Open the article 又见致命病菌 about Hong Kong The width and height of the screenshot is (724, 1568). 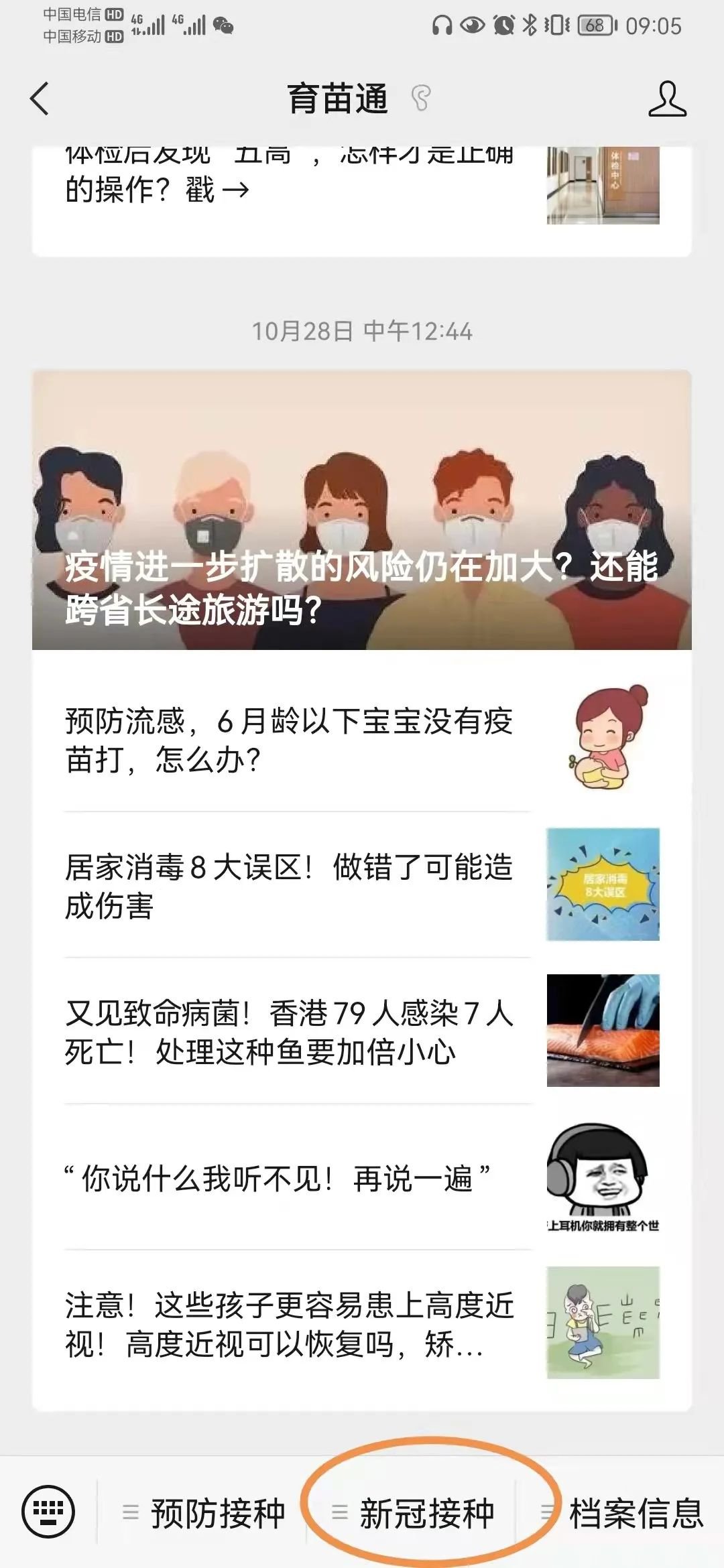point(290,1032)
